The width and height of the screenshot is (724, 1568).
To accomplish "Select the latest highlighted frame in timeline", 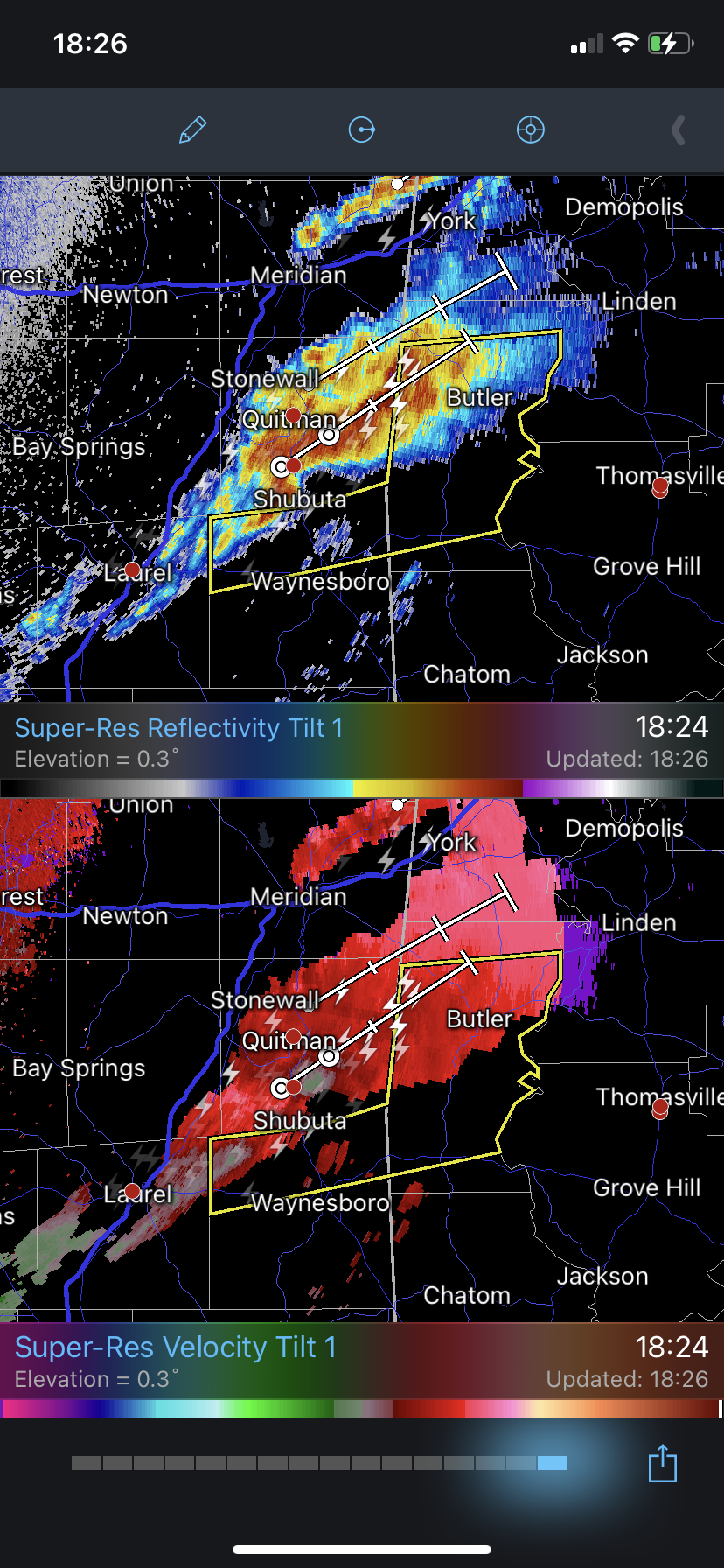I will [x=552, y=1463].
